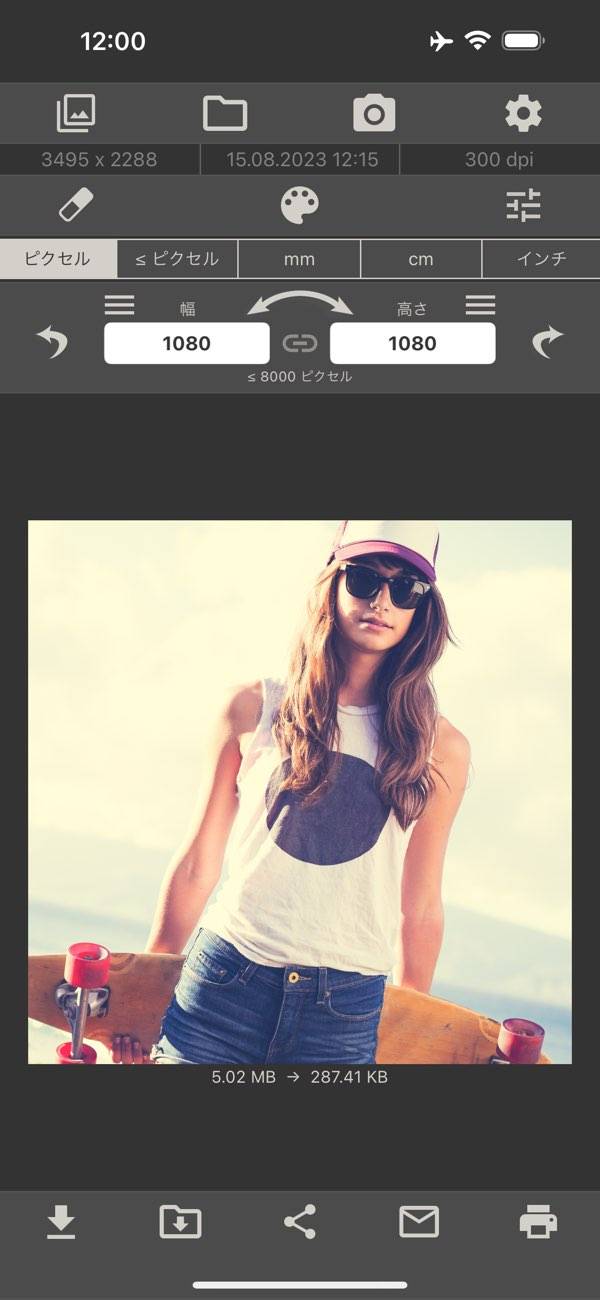Edit the 幅 width field
Viewport: 600px width, 1300px height.
click(187, 343)
